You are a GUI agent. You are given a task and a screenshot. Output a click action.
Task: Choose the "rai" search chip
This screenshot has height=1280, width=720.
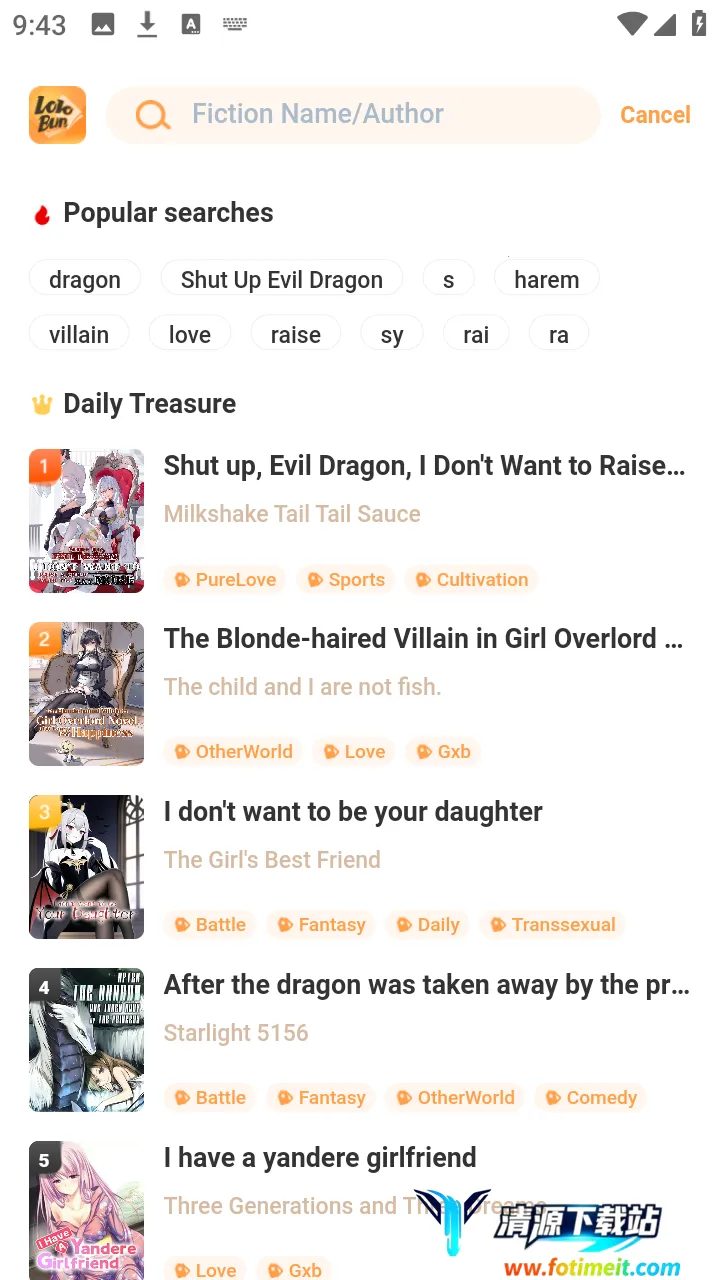click(476, 335)
